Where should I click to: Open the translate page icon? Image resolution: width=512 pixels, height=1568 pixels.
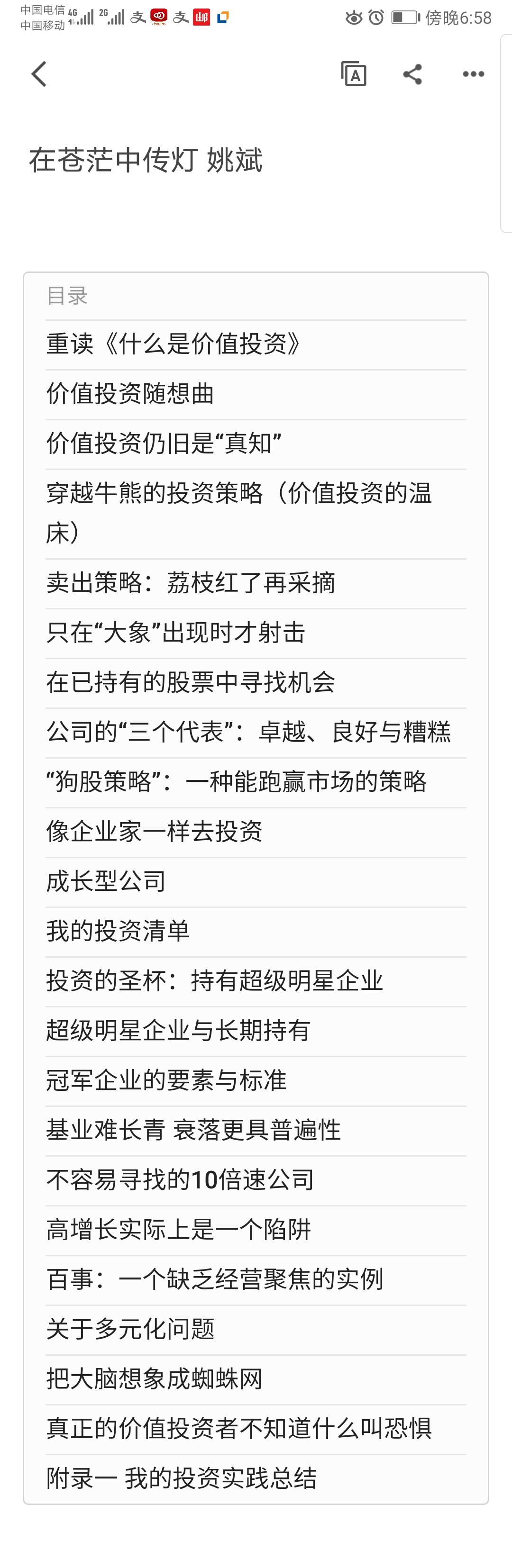pyautogui.click(x=354, y=74)
